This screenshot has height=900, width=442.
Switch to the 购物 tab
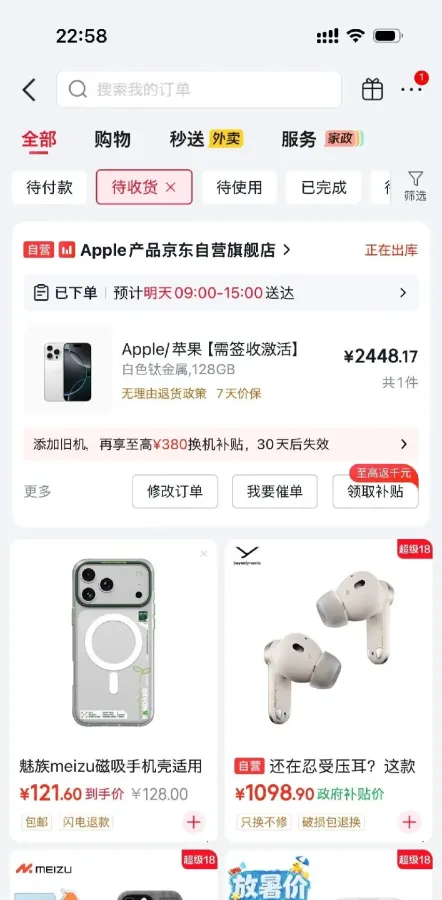tap(113, 139)
